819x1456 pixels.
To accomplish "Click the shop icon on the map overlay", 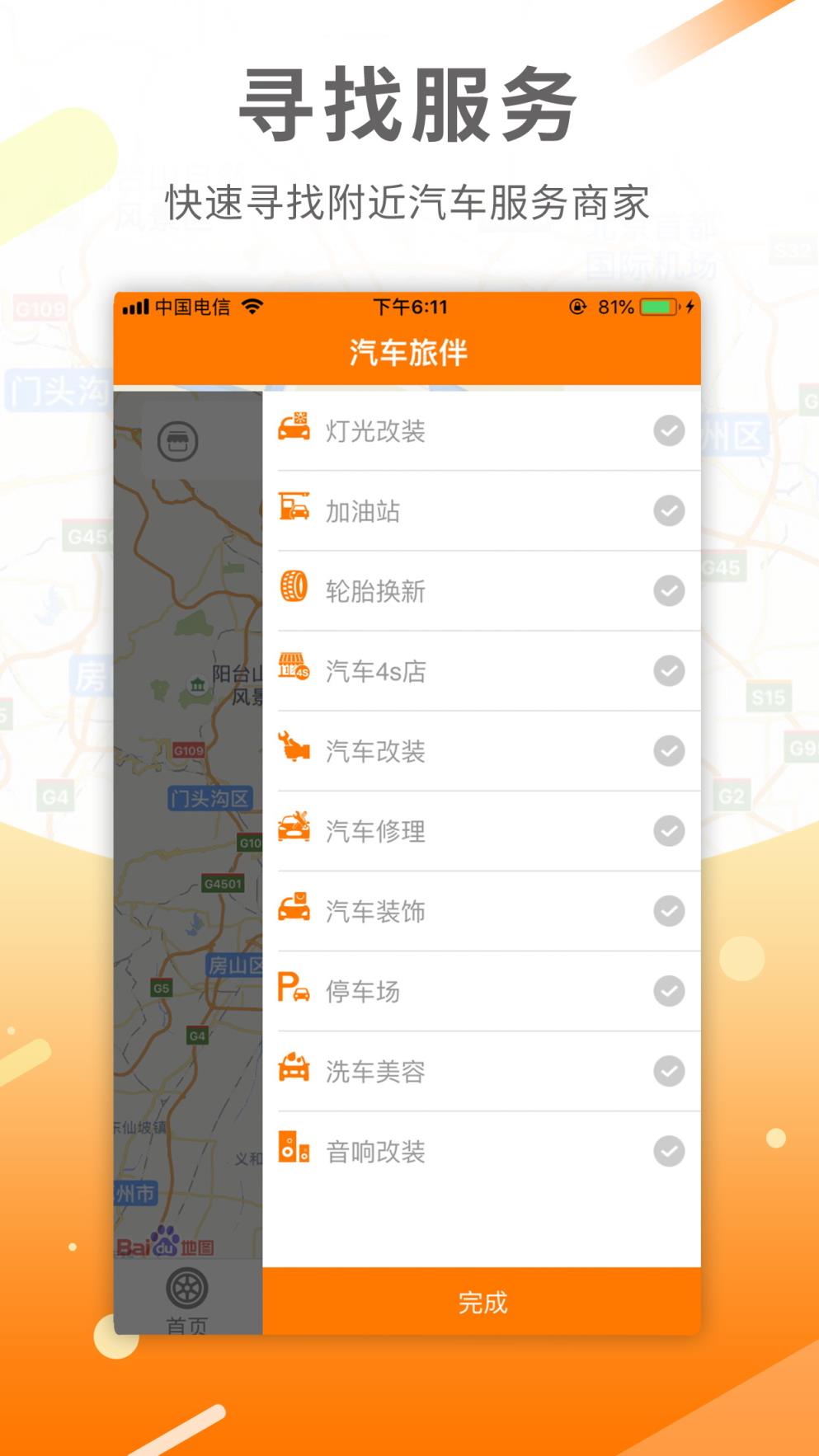I will point(177,442).
